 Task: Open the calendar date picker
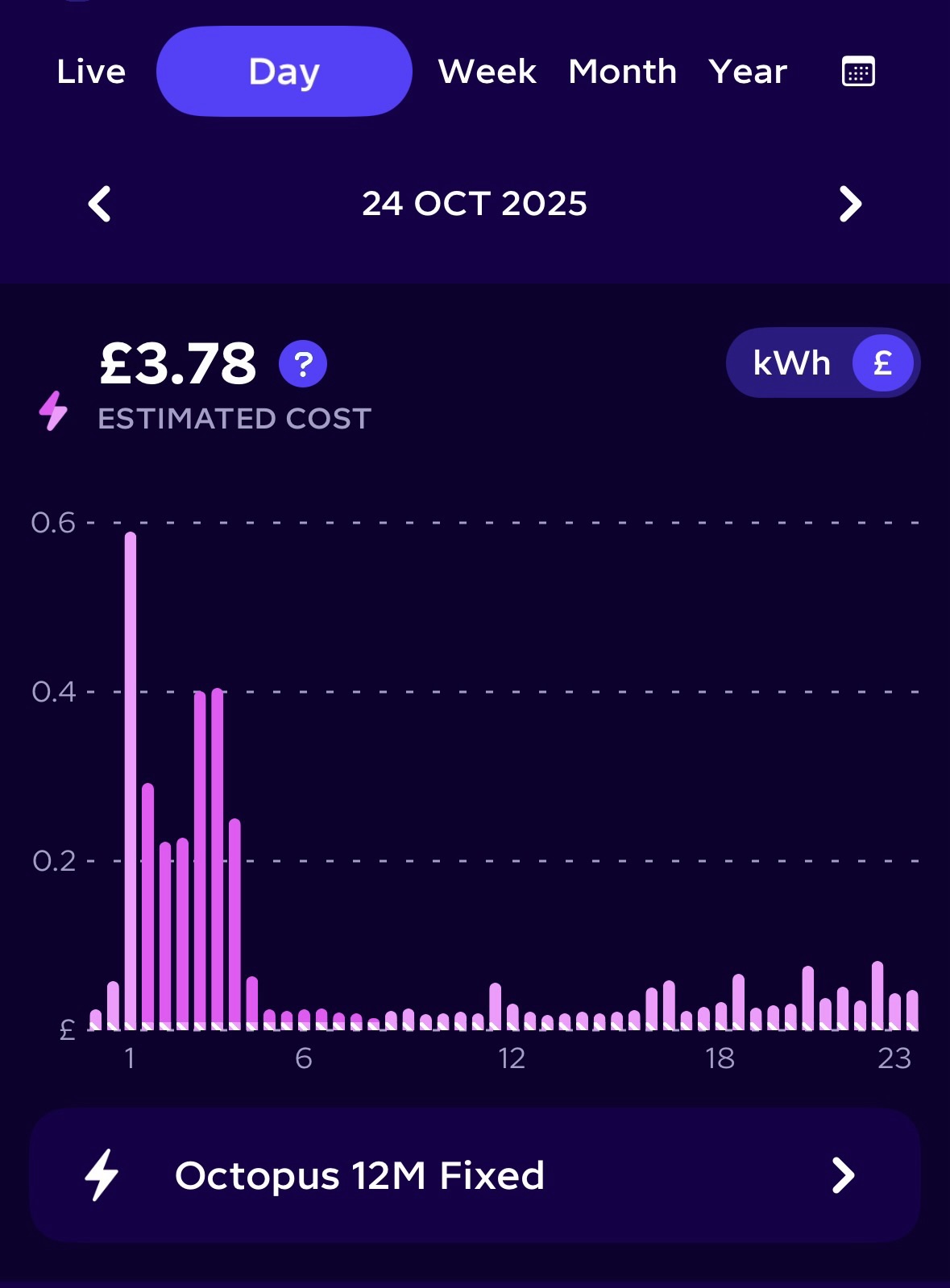pos(858,72)
